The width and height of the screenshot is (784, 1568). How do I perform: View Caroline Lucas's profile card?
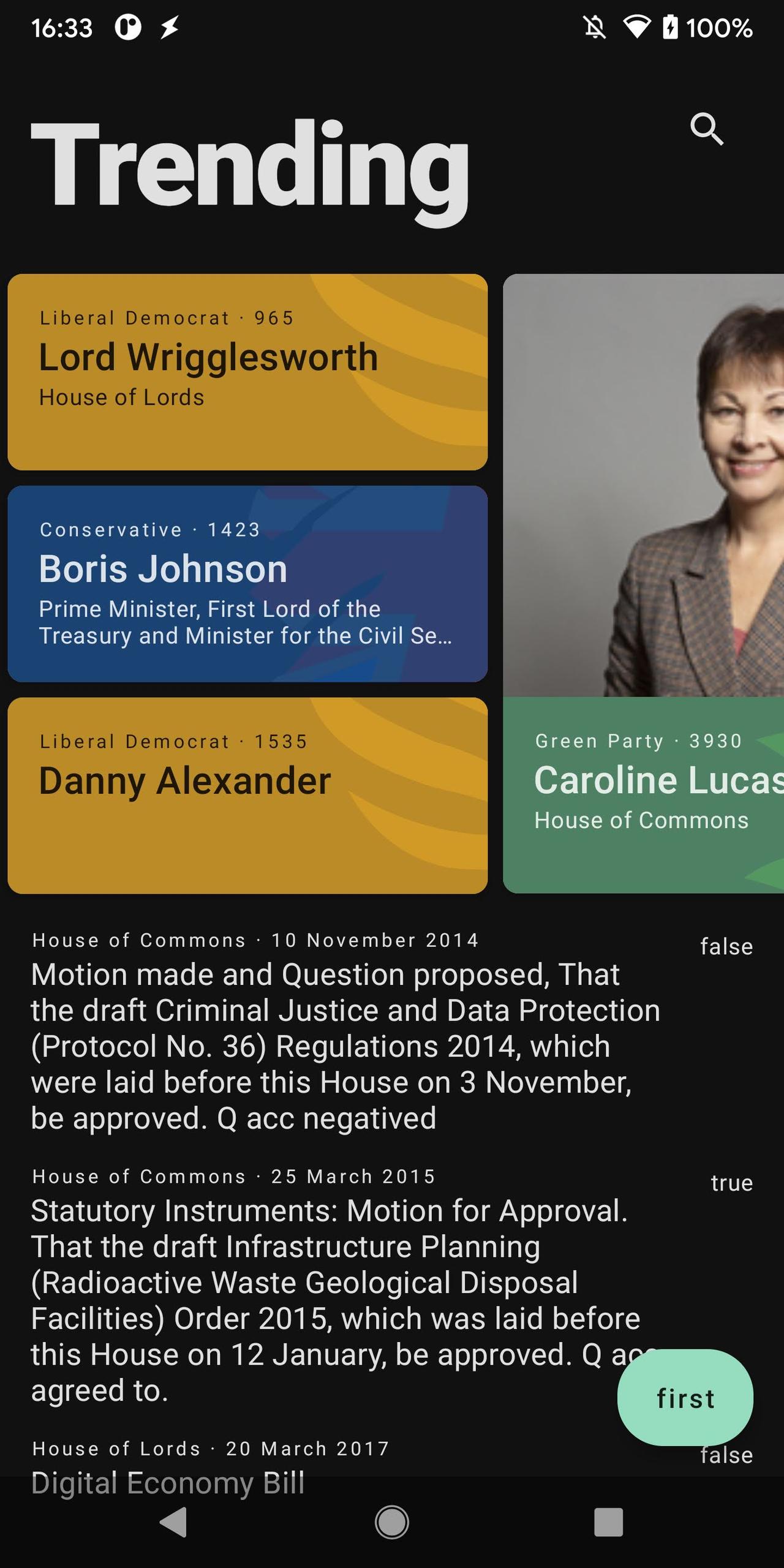click(643, 583)
